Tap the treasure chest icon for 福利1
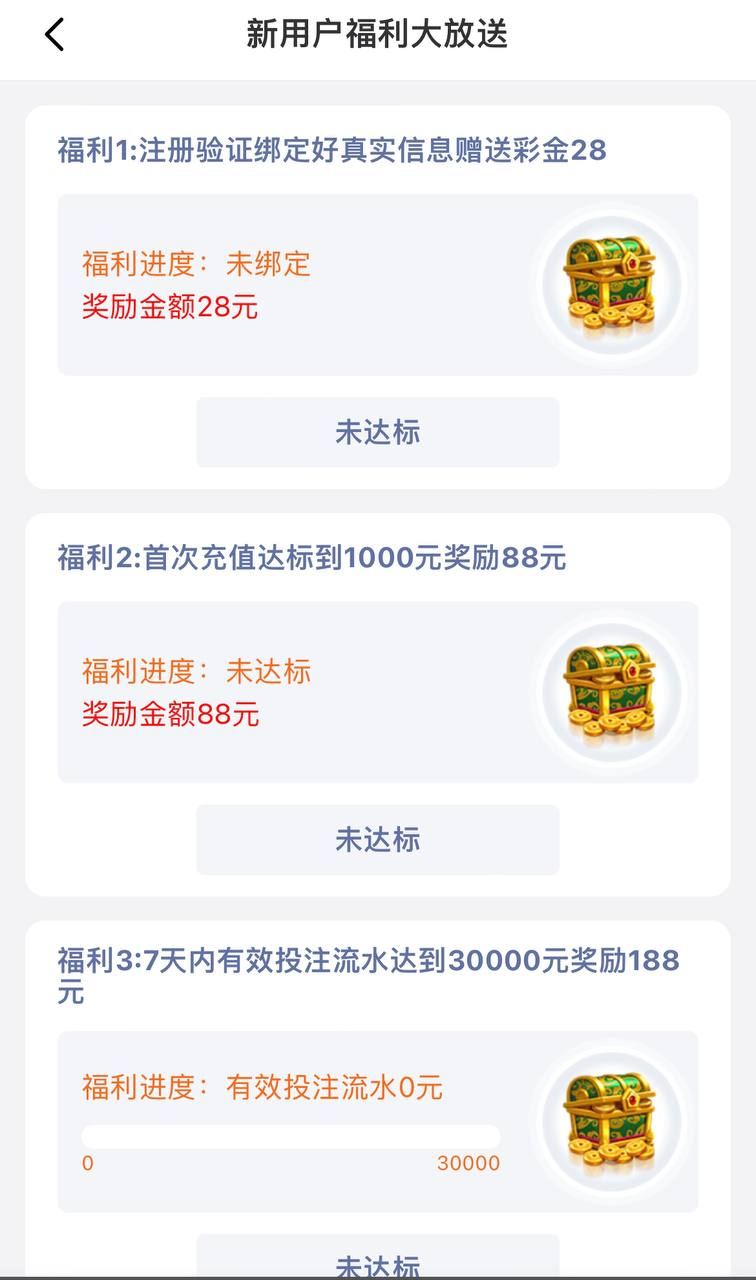 tap(610, 285)
